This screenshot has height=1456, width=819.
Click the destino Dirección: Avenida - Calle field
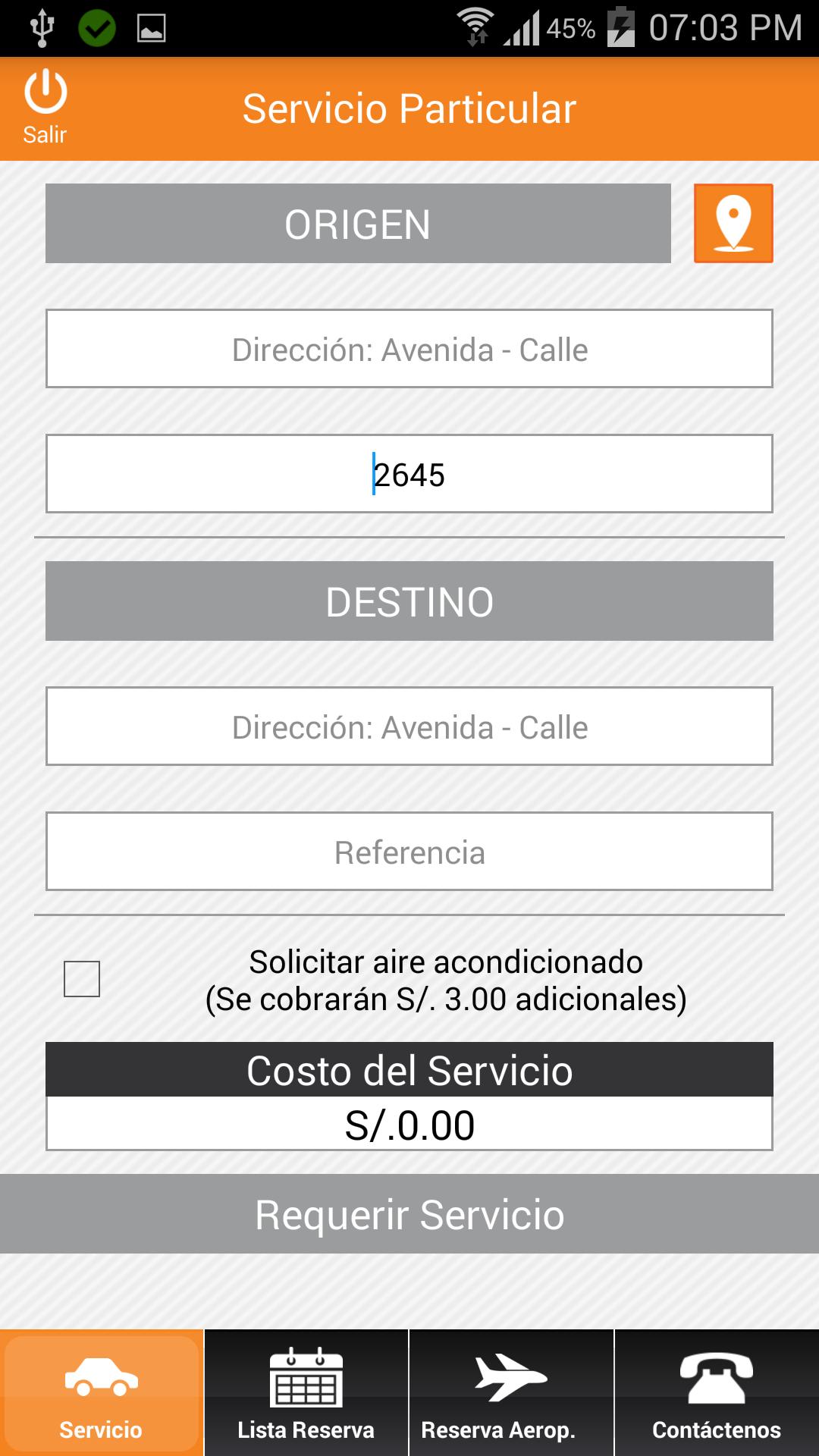click(x=409, y=726)
